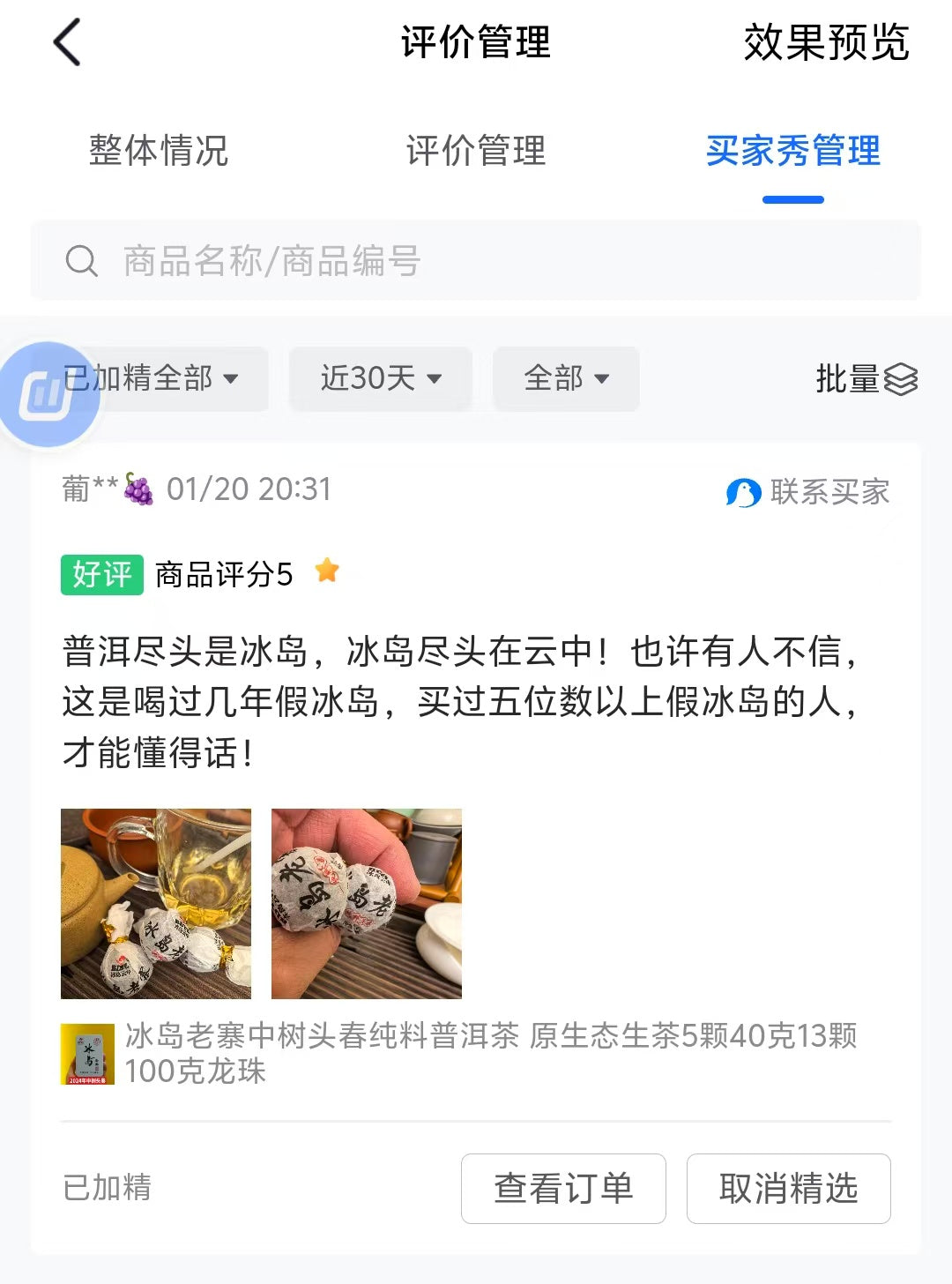Expand the 已加精全部 filter dropdown
Screen dimensions: 952x1284
pyautogui.click(x=155, y=379)
